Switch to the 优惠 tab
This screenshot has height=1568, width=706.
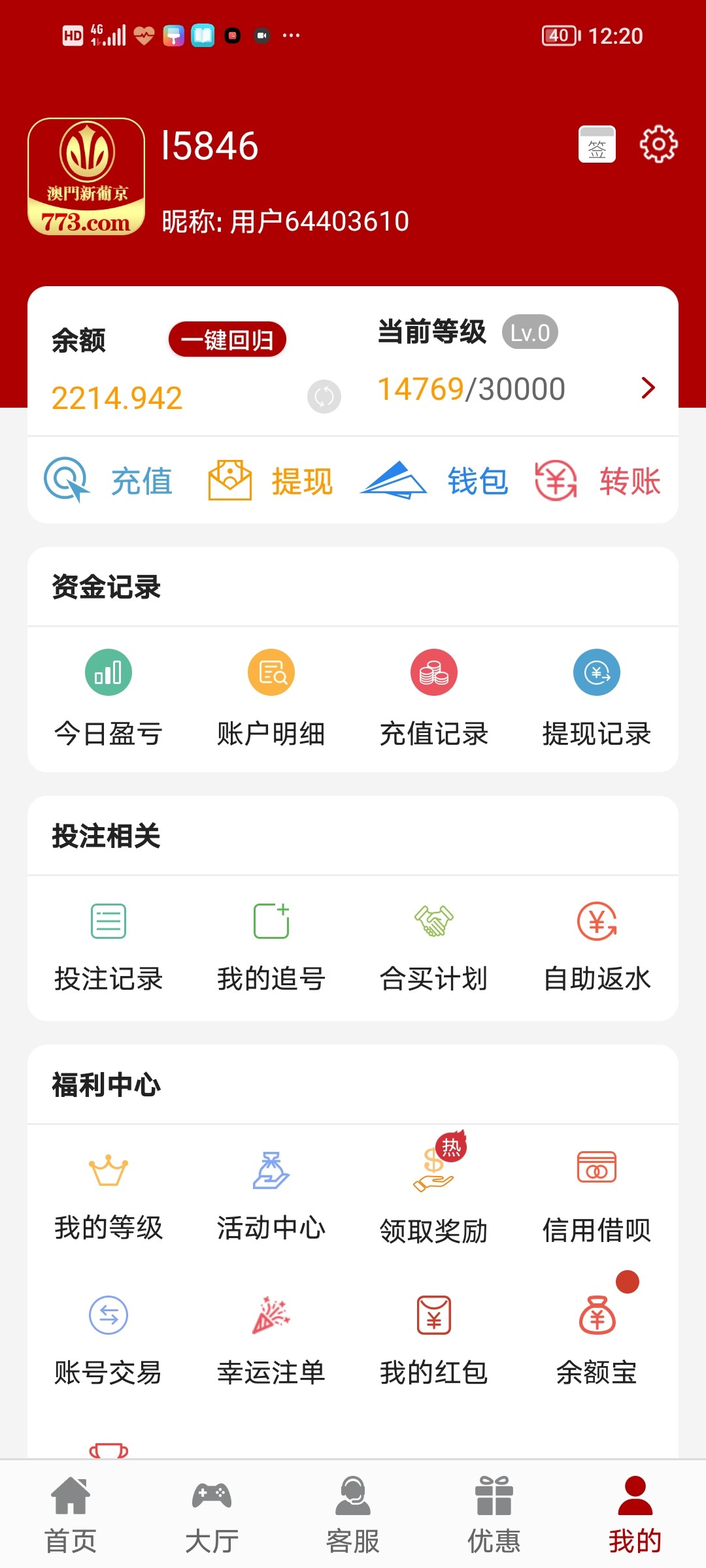[x=494, y=1514]
